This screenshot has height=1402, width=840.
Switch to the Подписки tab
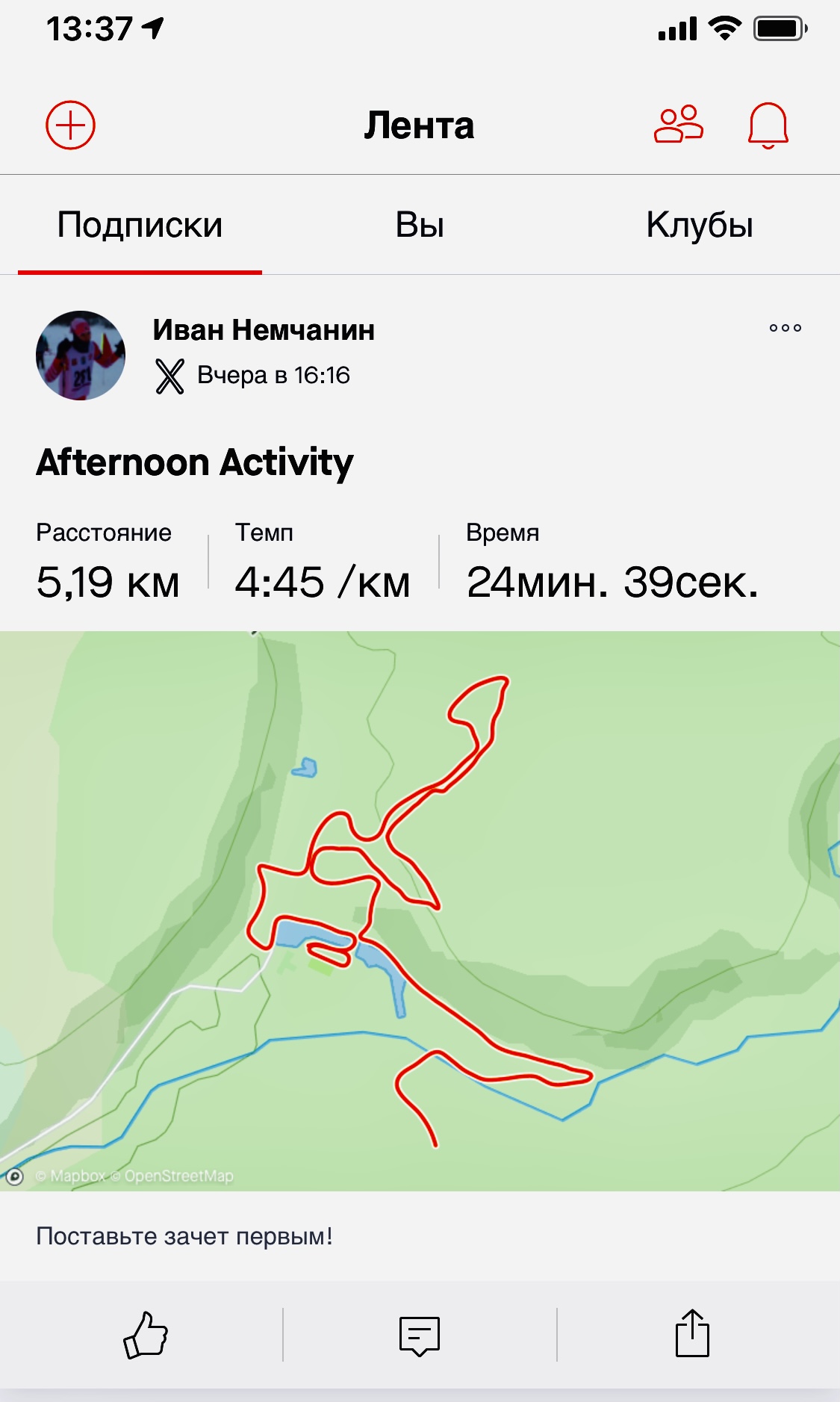point(140,225)
